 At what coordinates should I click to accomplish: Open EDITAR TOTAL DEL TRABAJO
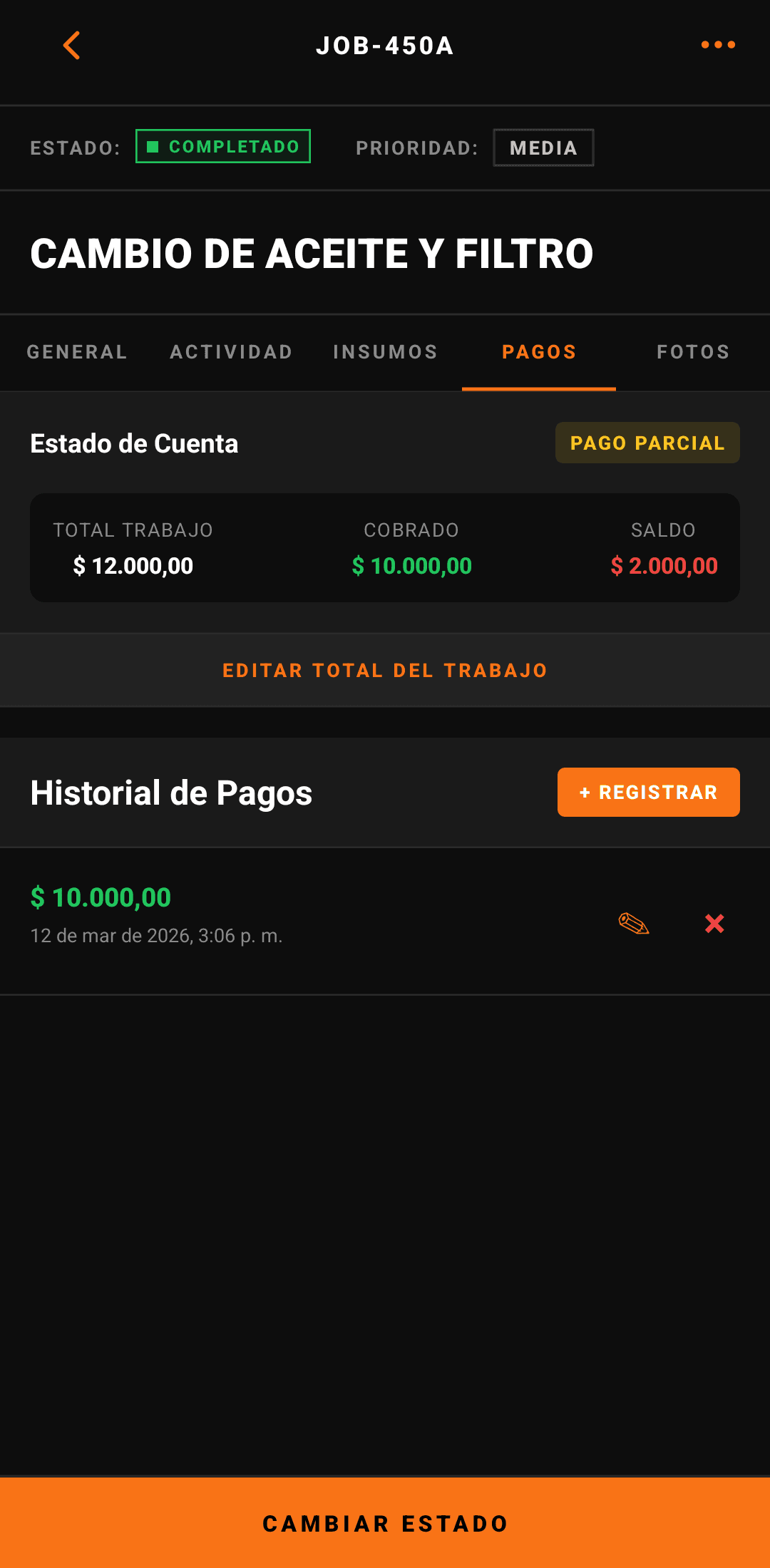pyautogui.click(x=384, y=670)
